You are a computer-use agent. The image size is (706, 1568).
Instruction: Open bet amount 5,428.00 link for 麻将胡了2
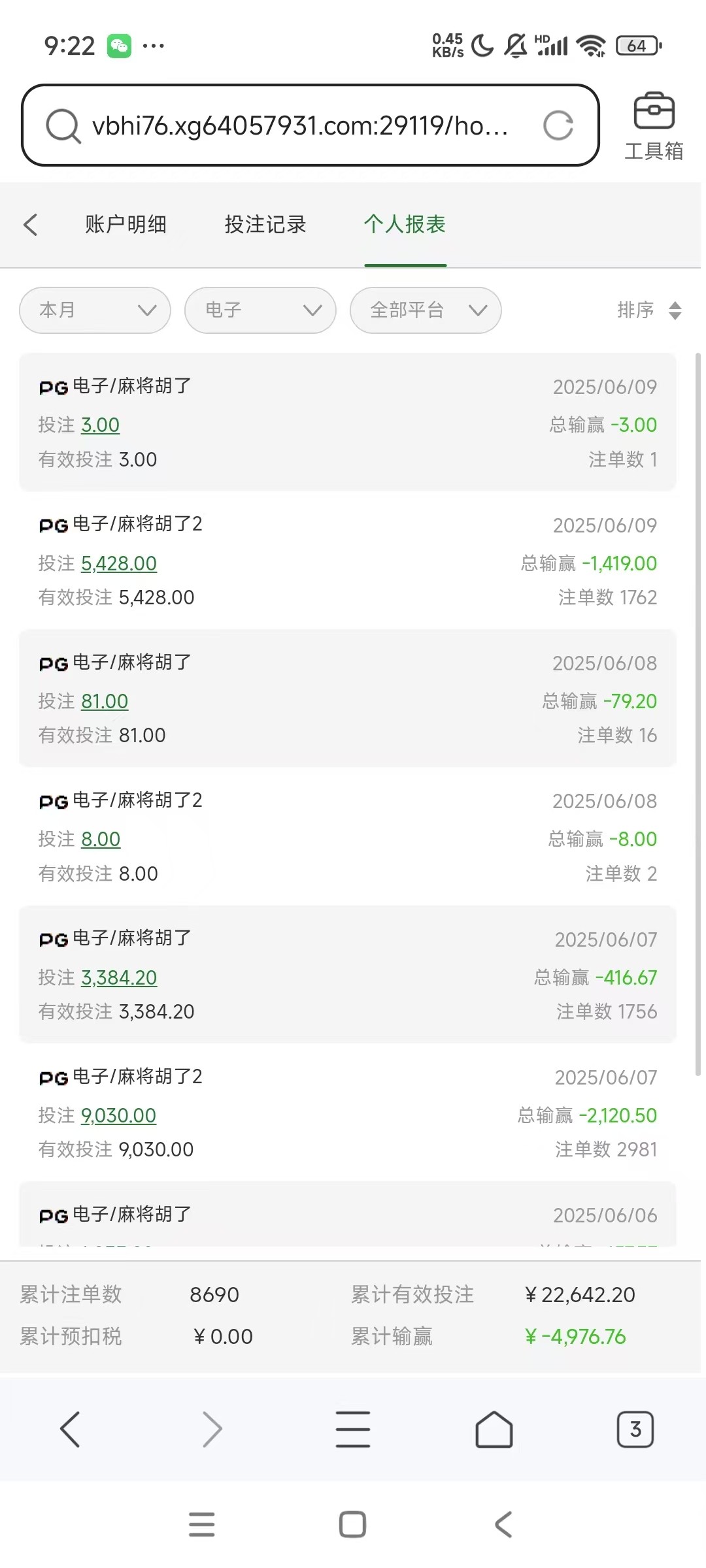tap(119, 563)
